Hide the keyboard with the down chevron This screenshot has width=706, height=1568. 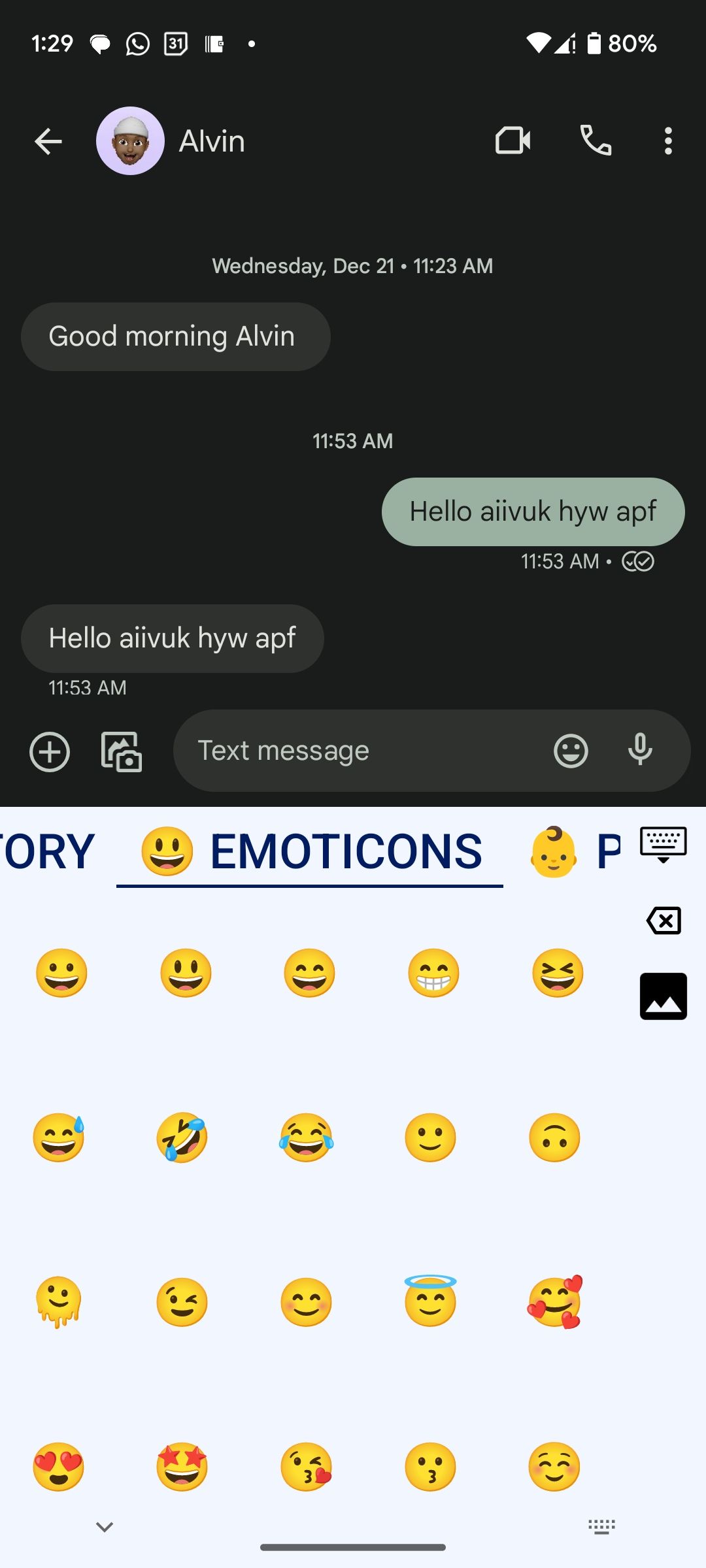[x=105, y=1527]
